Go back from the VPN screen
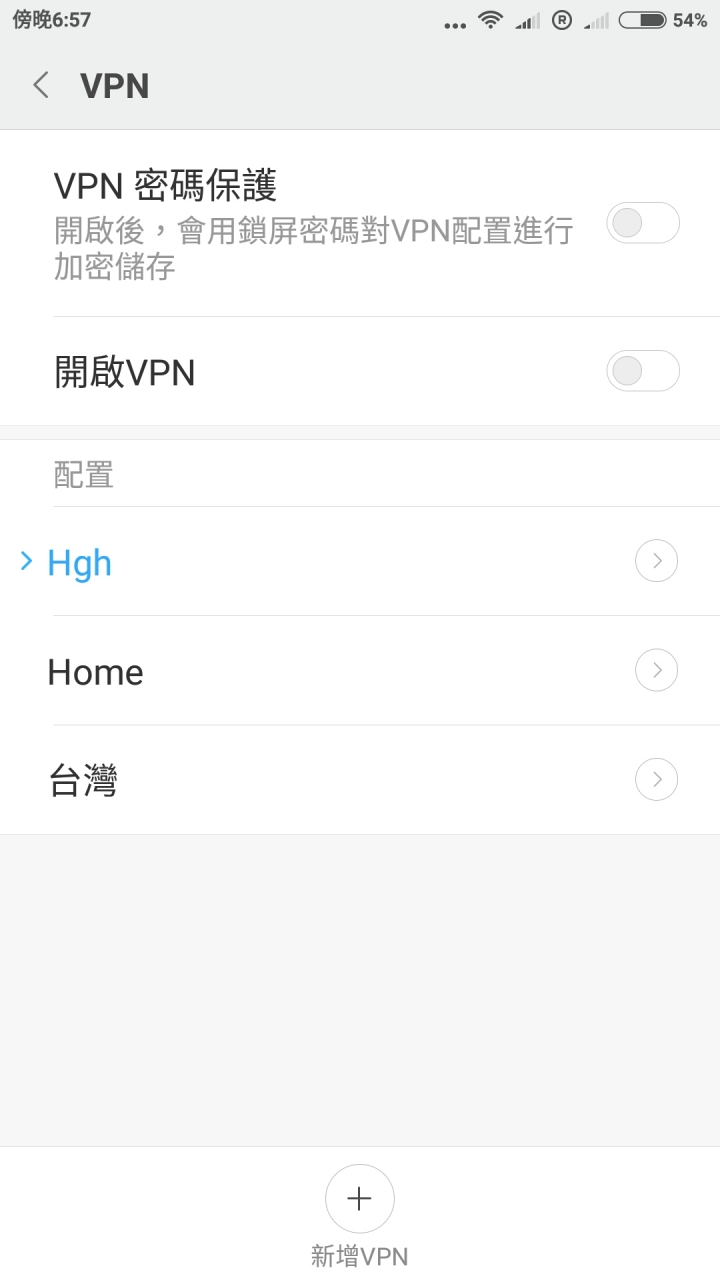720x1280 pixels. (40, 85)
